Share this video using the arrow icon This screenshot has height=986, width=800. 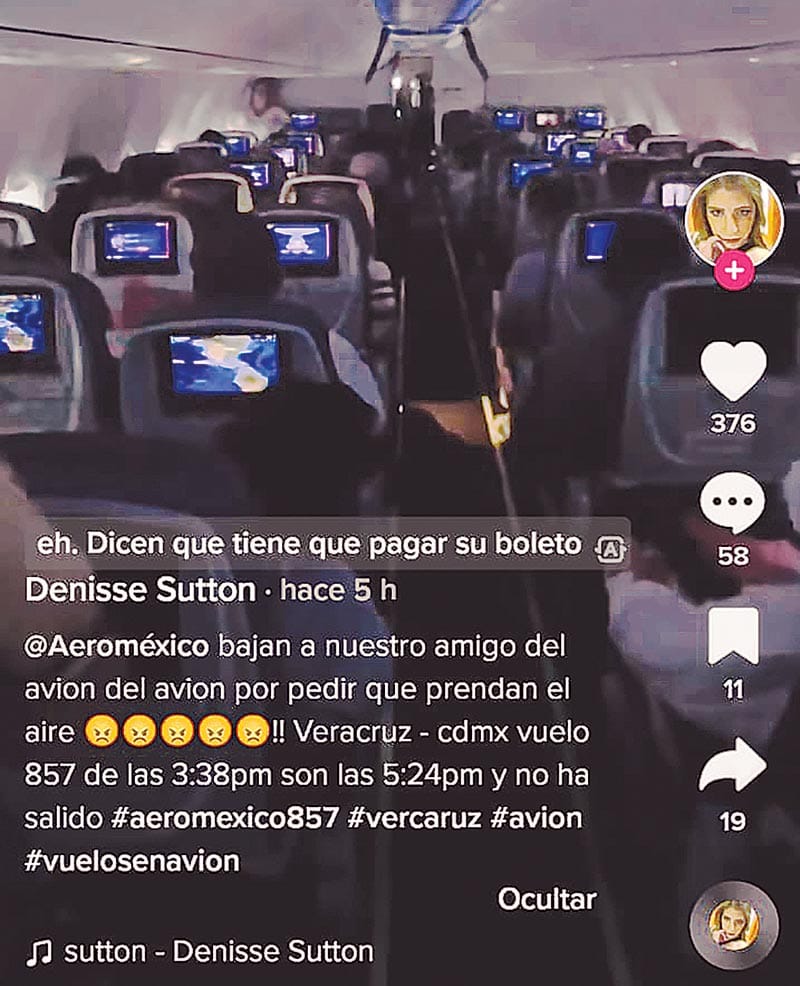[733, 770]
